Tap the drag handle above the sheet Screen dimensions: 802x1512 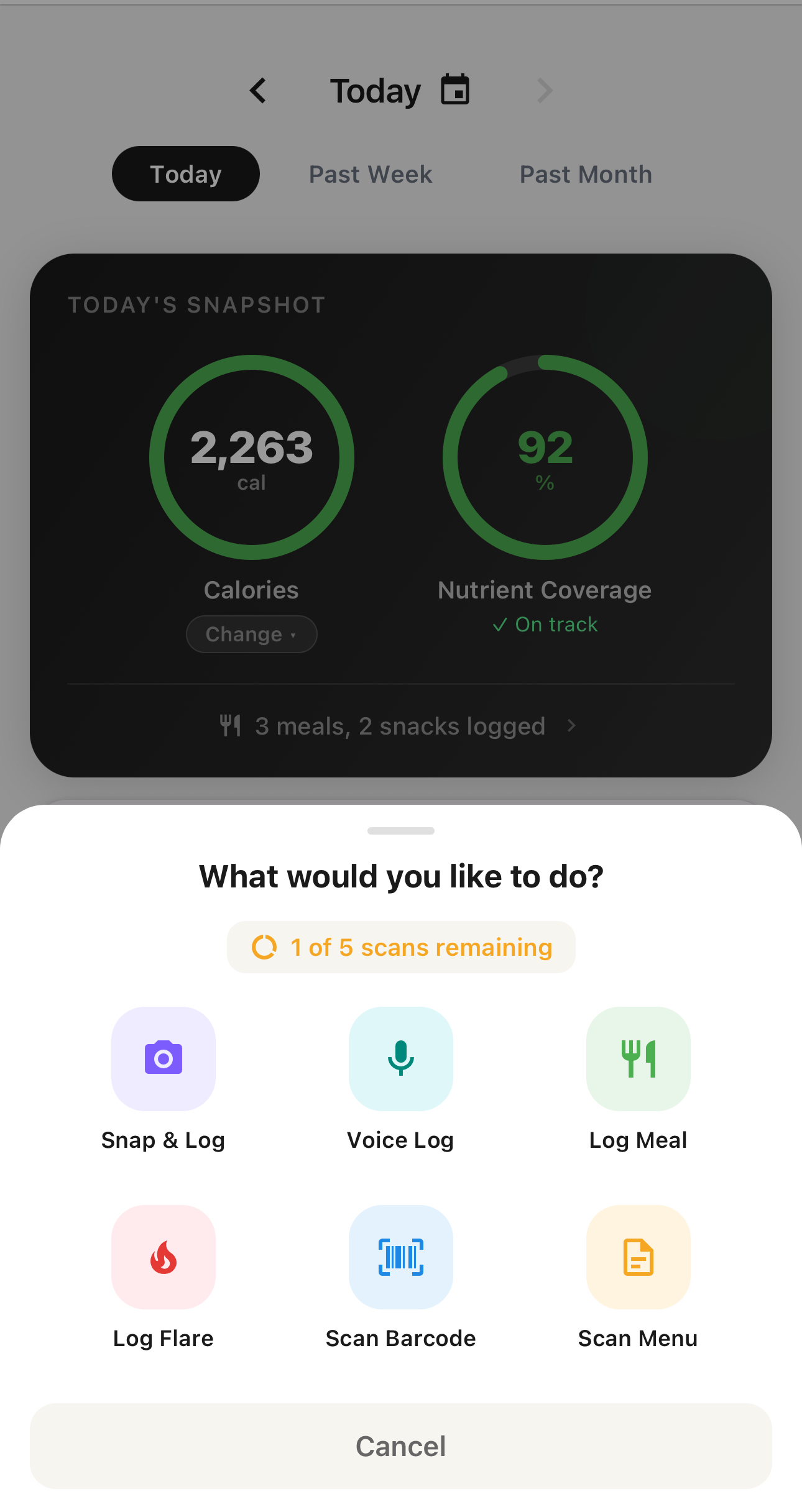[400, 830]
